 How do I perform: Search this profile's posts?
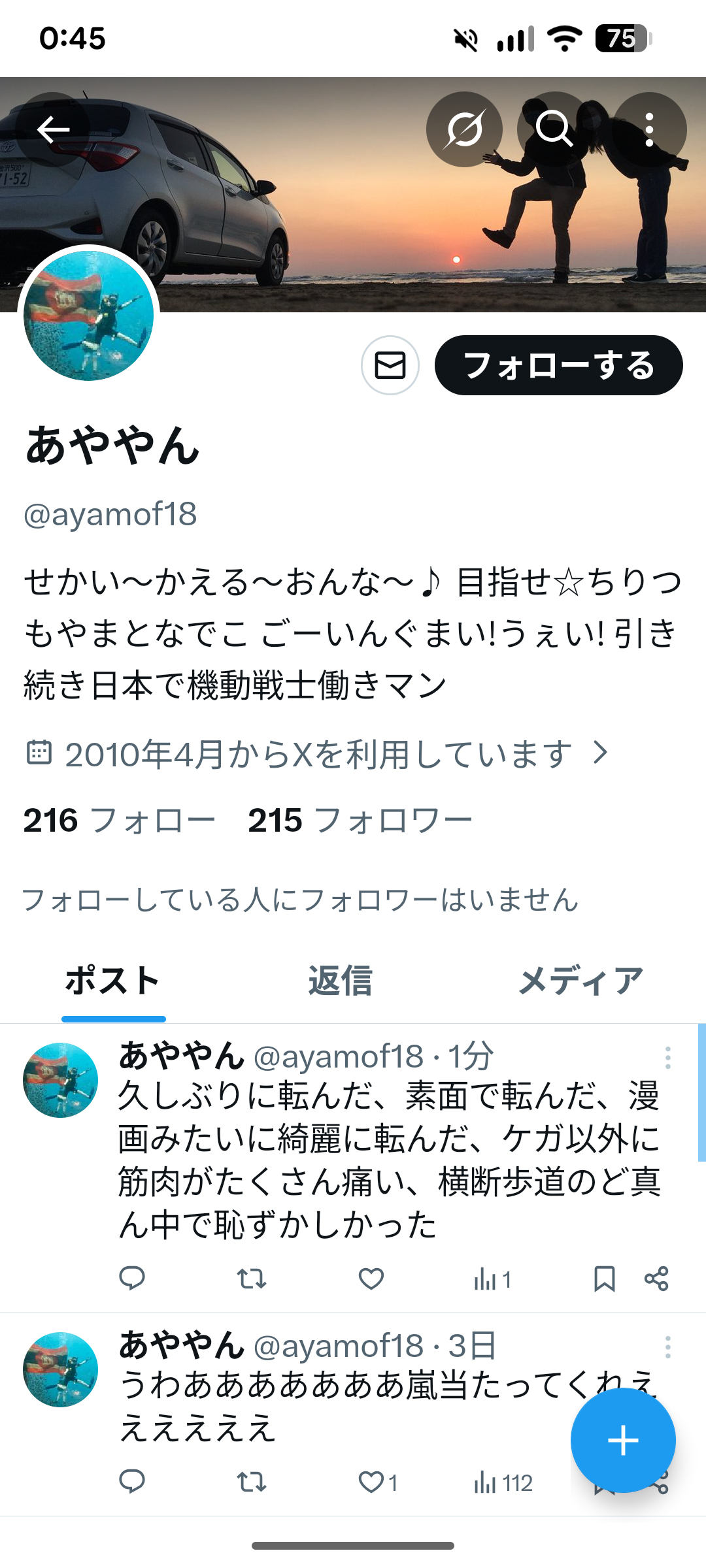(554, 129)
